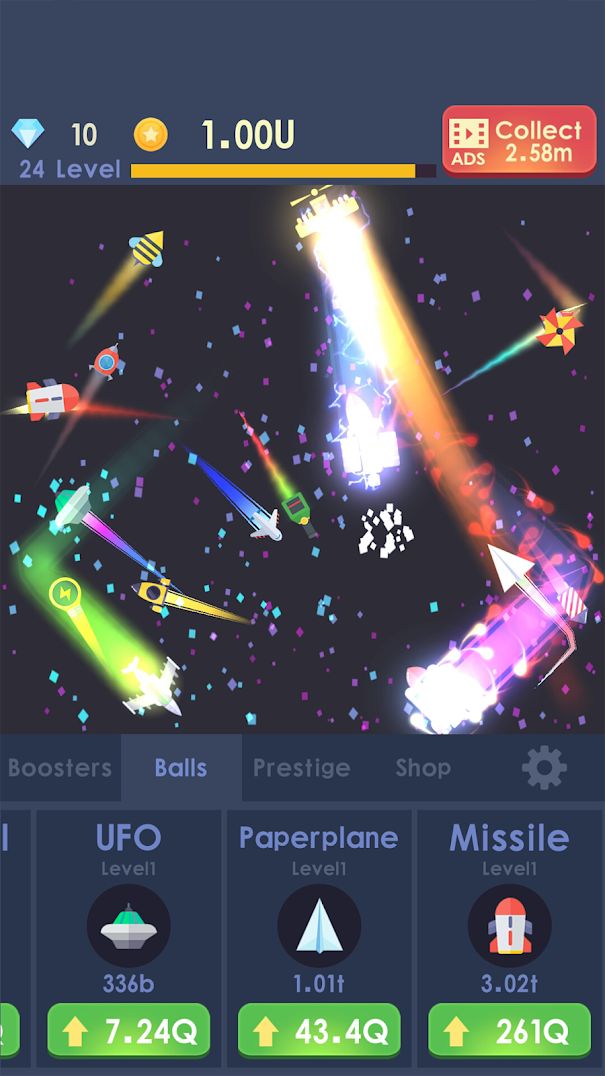Open settings via the gear icon
This screenshot has height=1076, width=605.
545,767
